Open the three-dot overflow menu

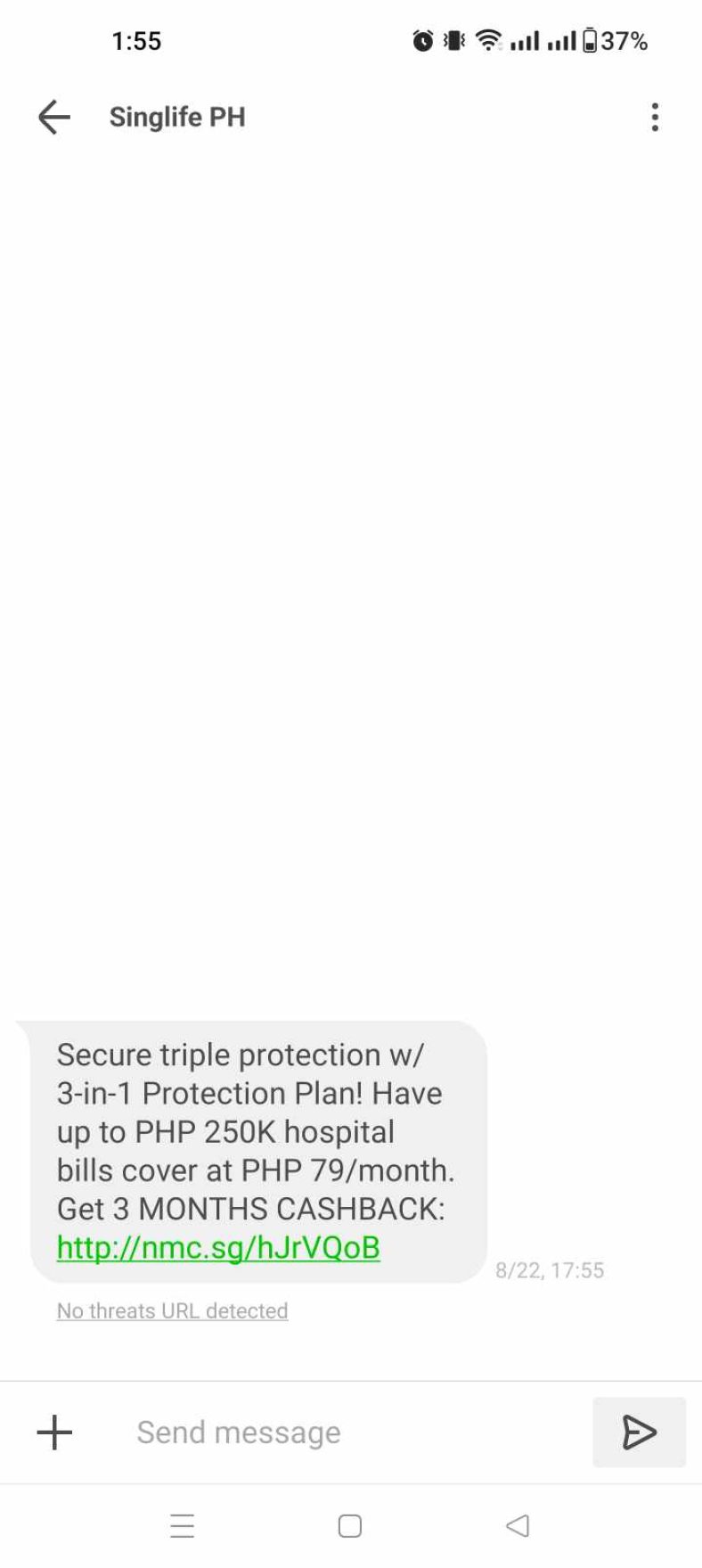pyautogui.click(x=655, y=117)
